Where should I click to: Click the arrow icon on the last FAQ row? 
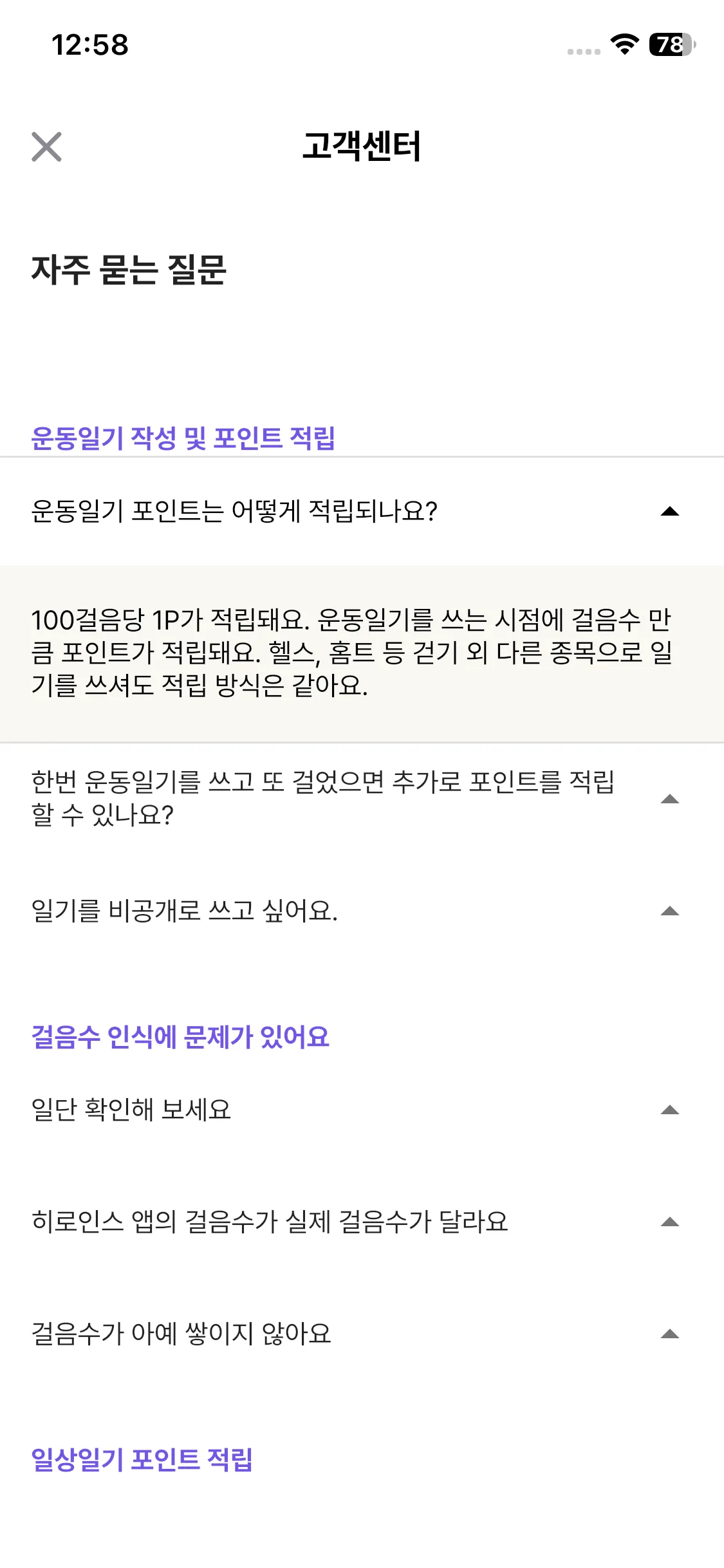point(670,1334)
